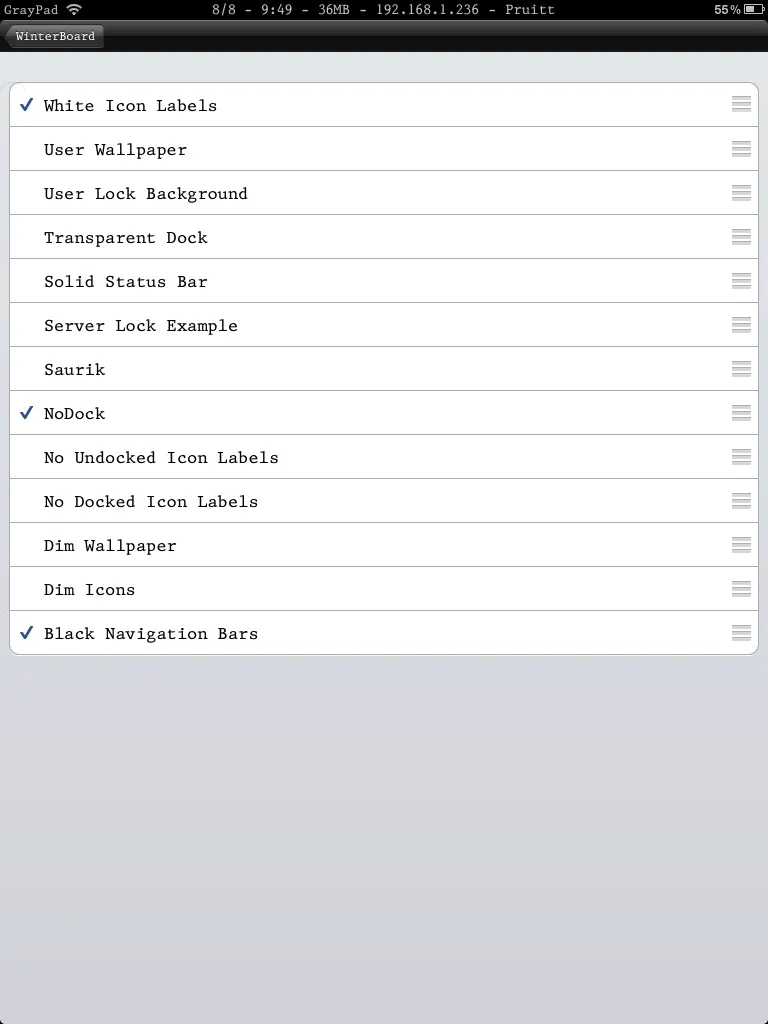Enable Dim Wallpaper
Viewport: 768px width, 1024px height.
point(110,546)
